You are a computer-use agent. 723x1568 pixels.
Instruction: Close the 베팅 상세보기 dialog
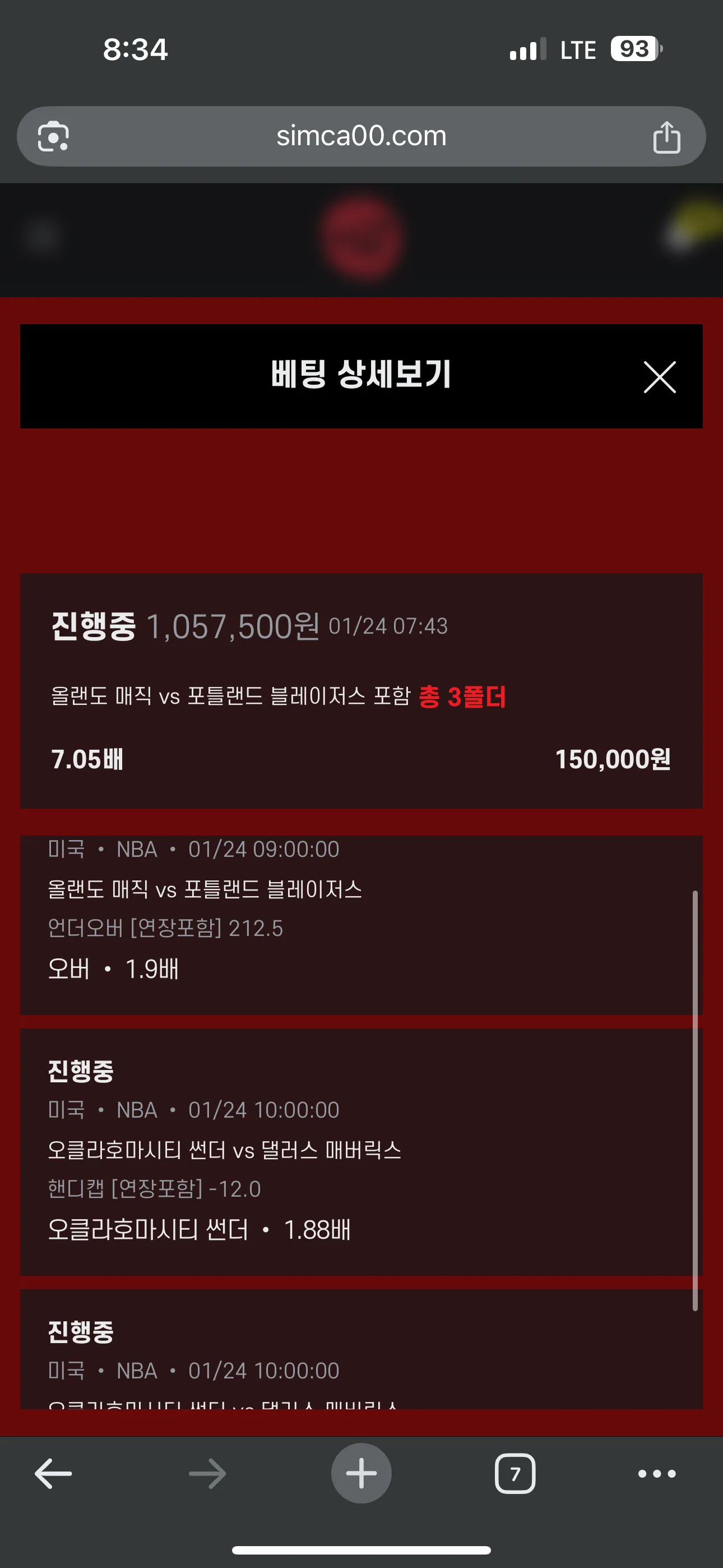659,377
